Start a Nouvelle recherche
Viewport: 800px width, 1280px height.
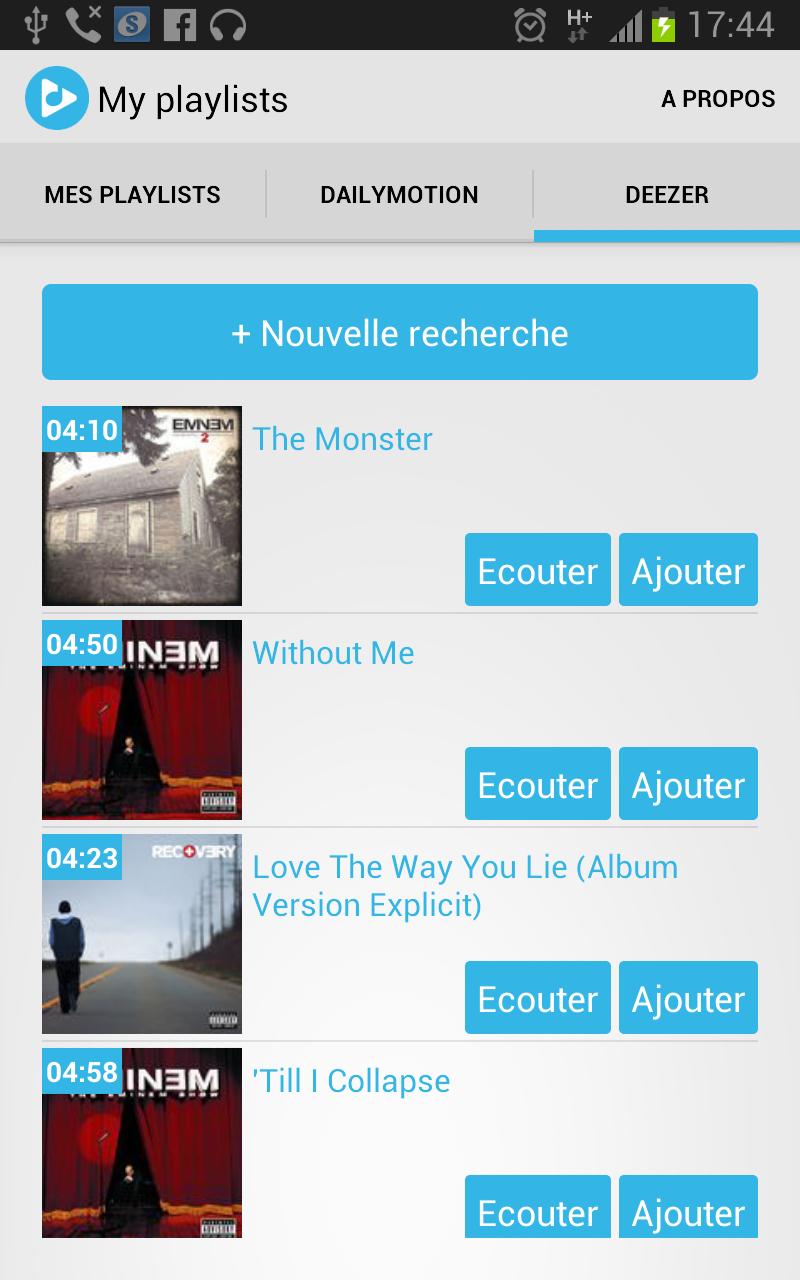(x=399, y=332)
